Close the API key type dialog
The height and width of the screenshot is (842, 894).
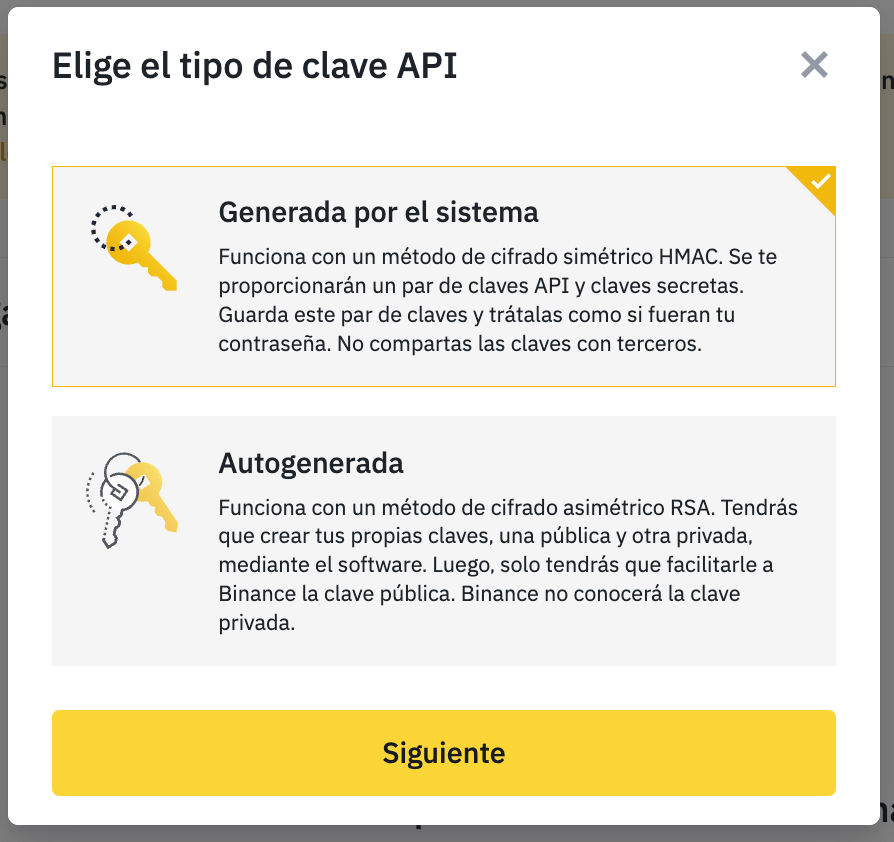pyautogui.click(x=814, y=66)
